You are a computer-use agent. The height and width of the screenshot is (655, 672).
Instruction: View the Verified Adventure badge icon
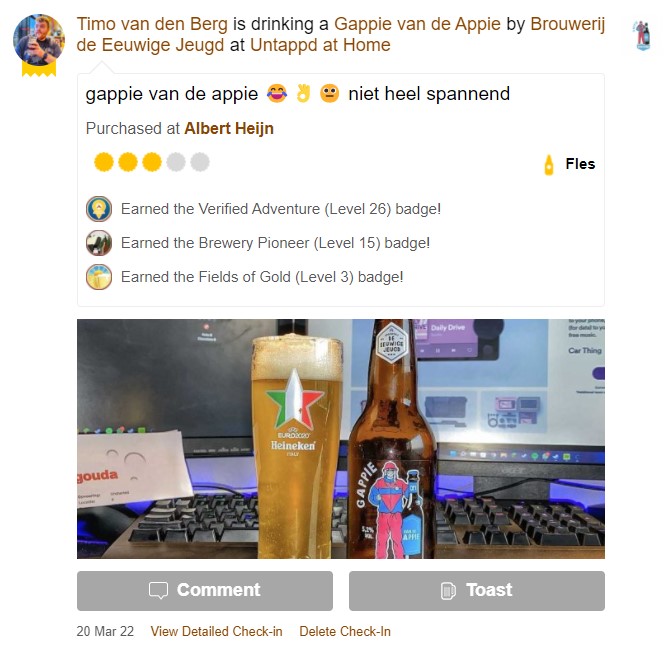(98, 209)
